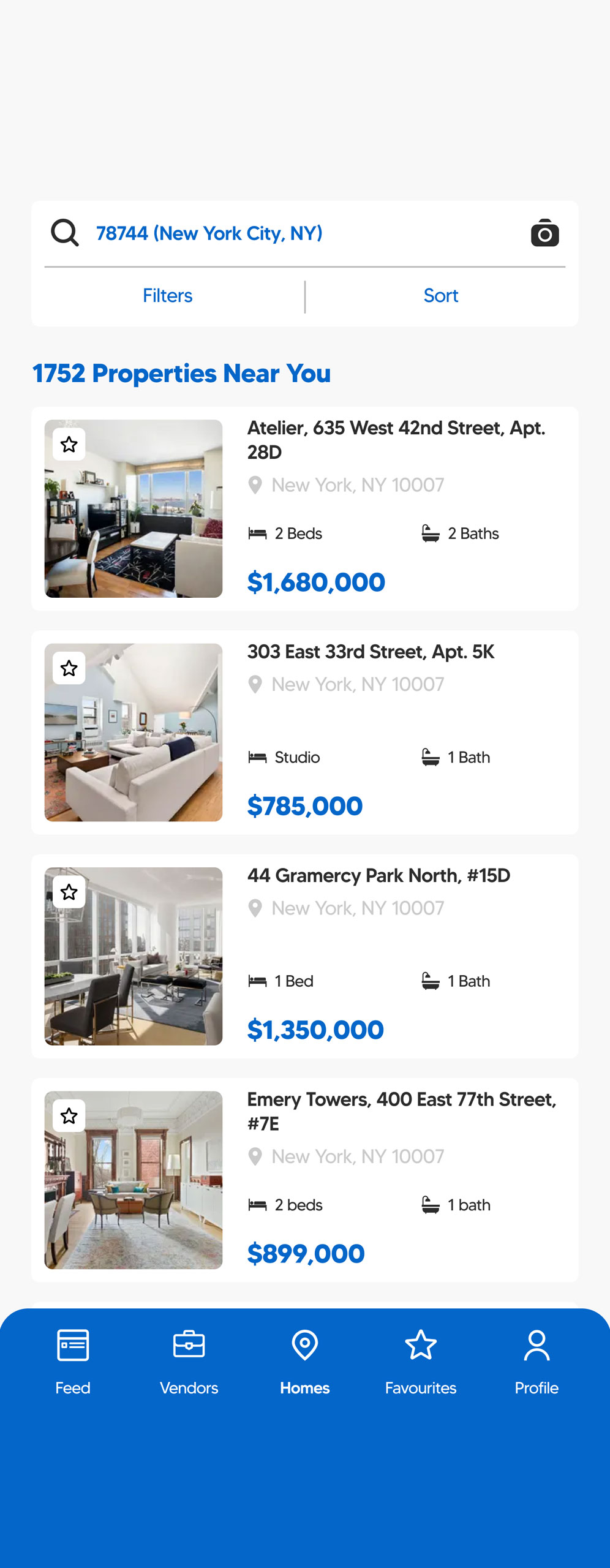Open the 44 Gramercy Park North listing
The height and width of the screenshot is (1568, 610).
(x=378, y=876)
